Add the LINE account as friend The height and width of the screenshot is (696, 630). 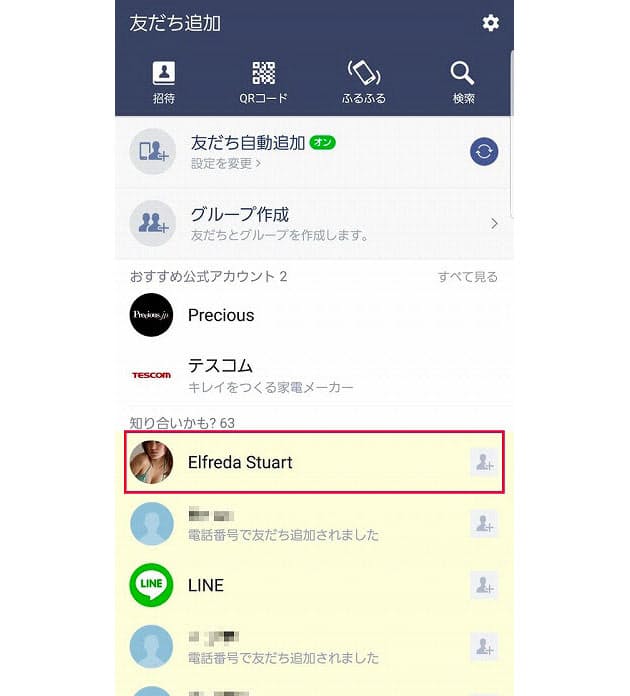484,585
